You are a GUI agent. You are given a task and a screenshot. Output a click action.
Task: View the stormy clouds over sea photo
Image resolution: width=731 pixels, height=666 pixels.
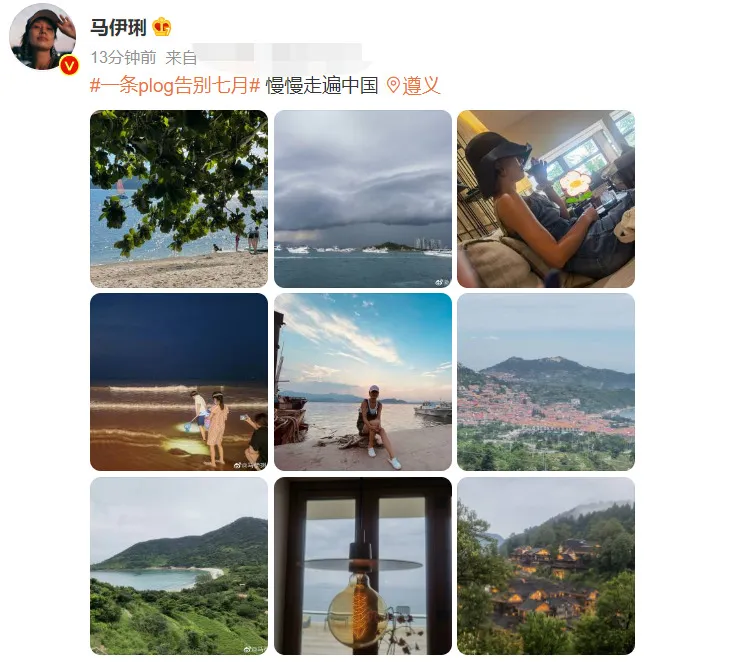point(363,199)
